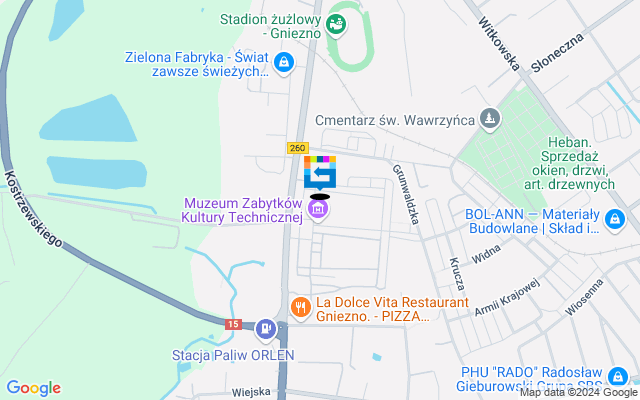Screen dimensions: 640x400
Task: Open PHU RADO shop marker
Action: point(625,377)
